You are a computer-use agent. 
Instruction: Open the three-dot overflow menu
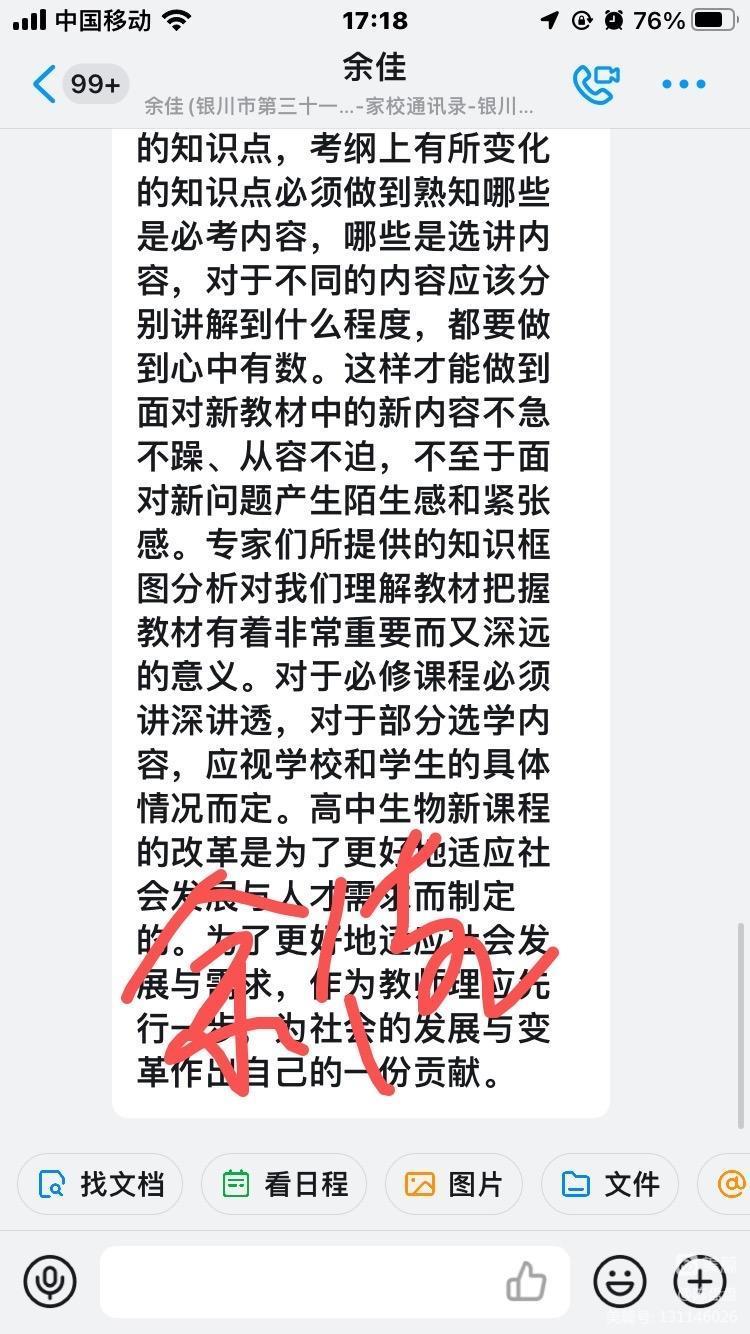(x=684, y=85)
